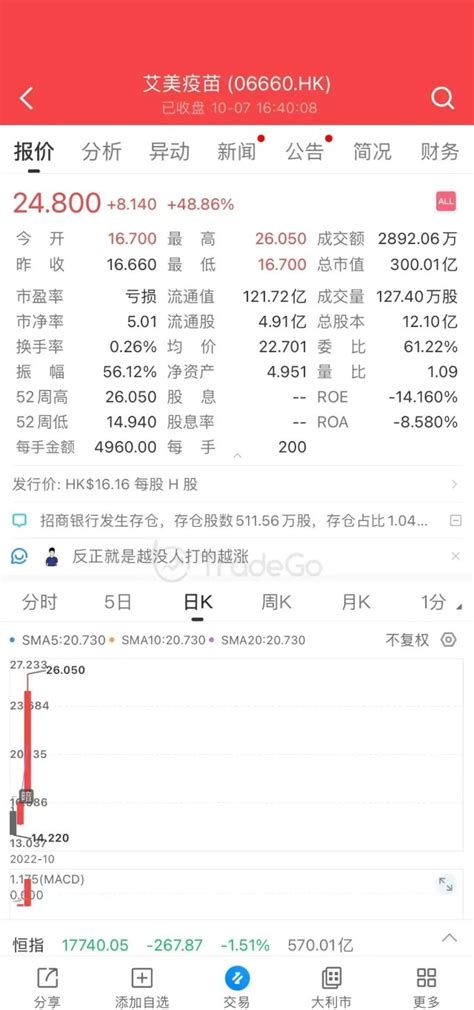The image size is (474, 1010).
Task: Switch the chart to 分时
Action: coord(40,602)
